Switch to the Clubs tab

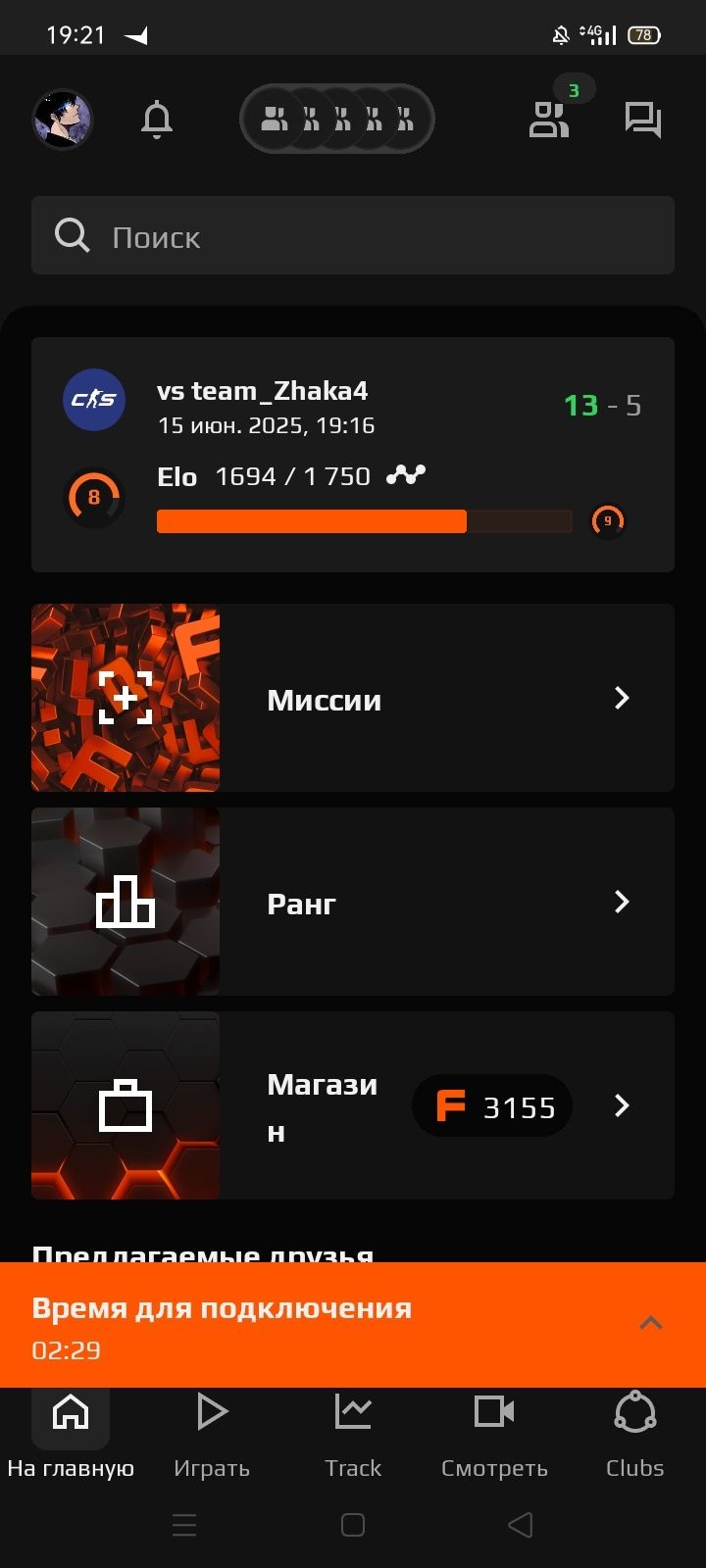coord(634,1432)
